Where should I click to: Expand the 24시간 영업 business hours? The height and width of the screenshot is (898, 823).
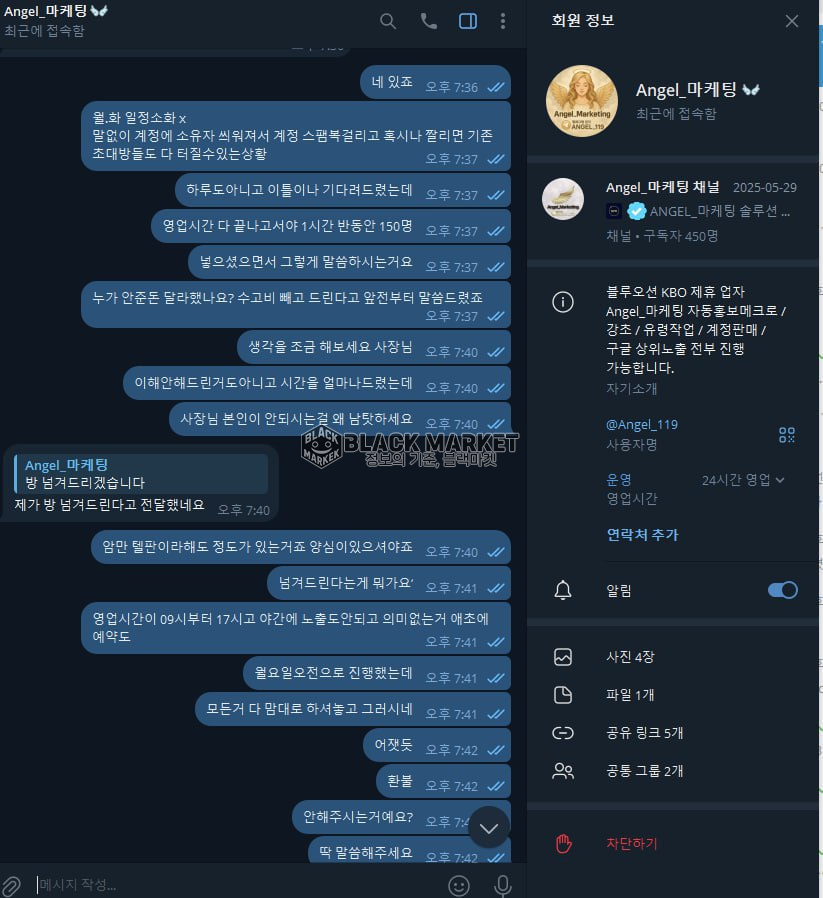click(x=744, y=480)
